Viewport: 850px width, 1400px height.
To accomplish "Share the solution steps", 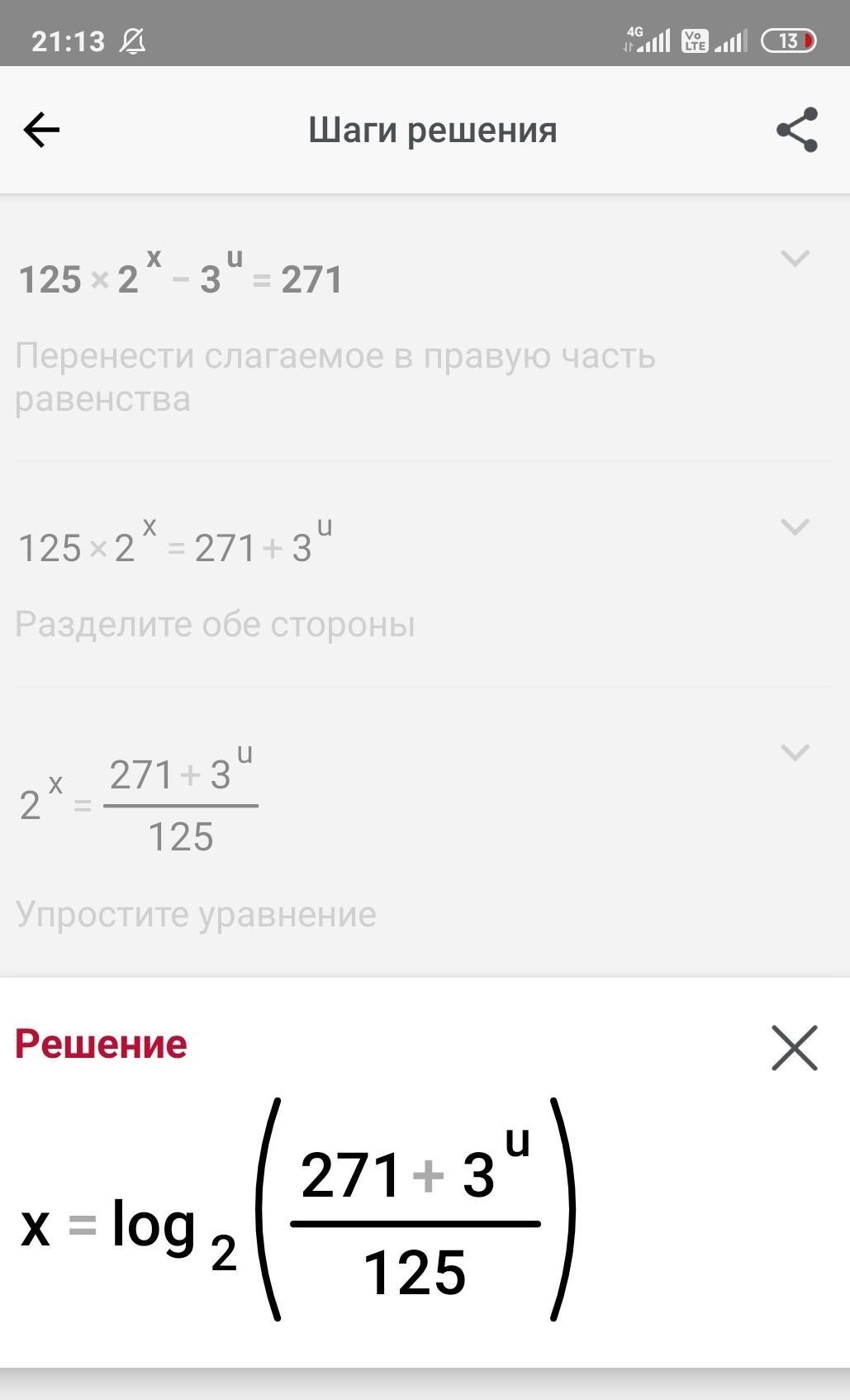I will coord(796,130).
